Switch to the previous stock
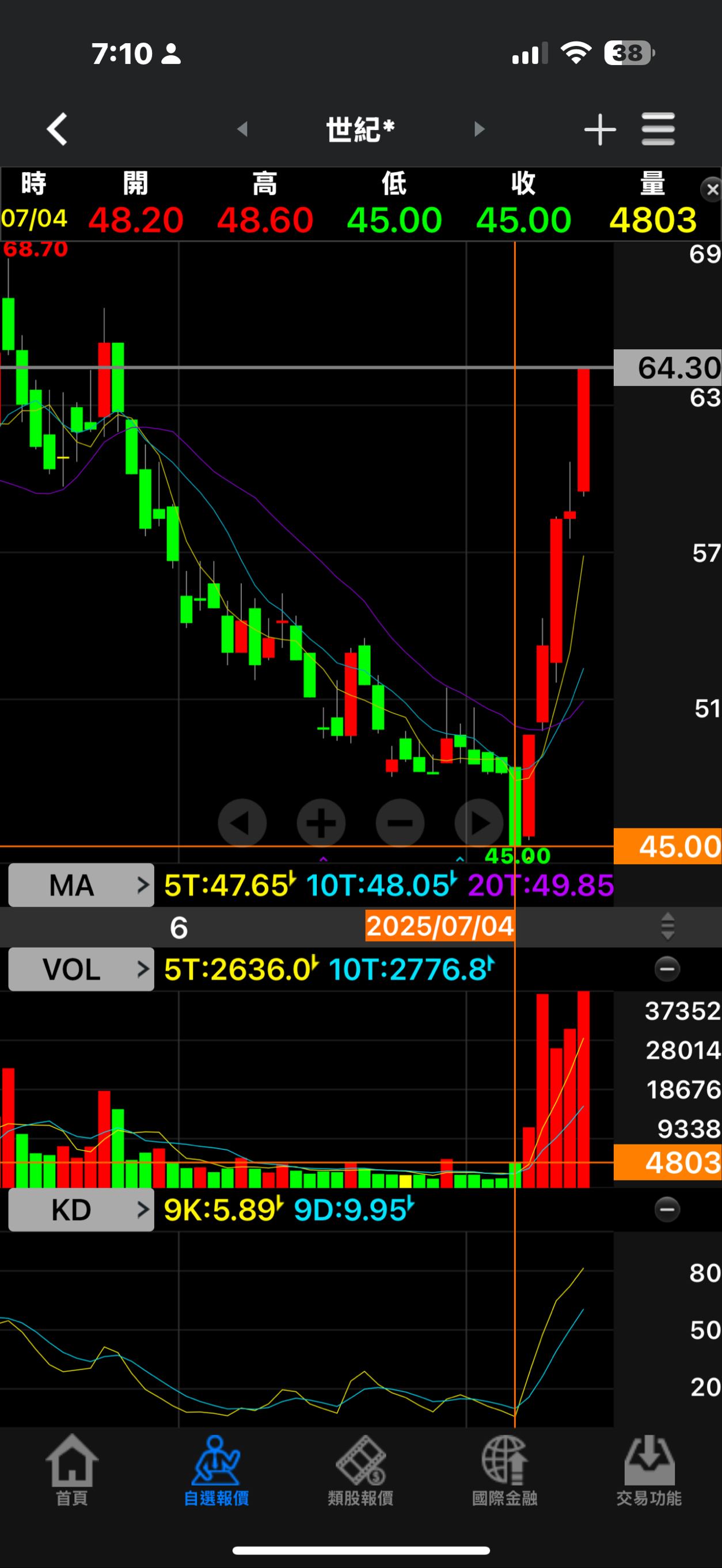Image resolution: width=722 pixels, height=1568 pixels. (242, 129)
